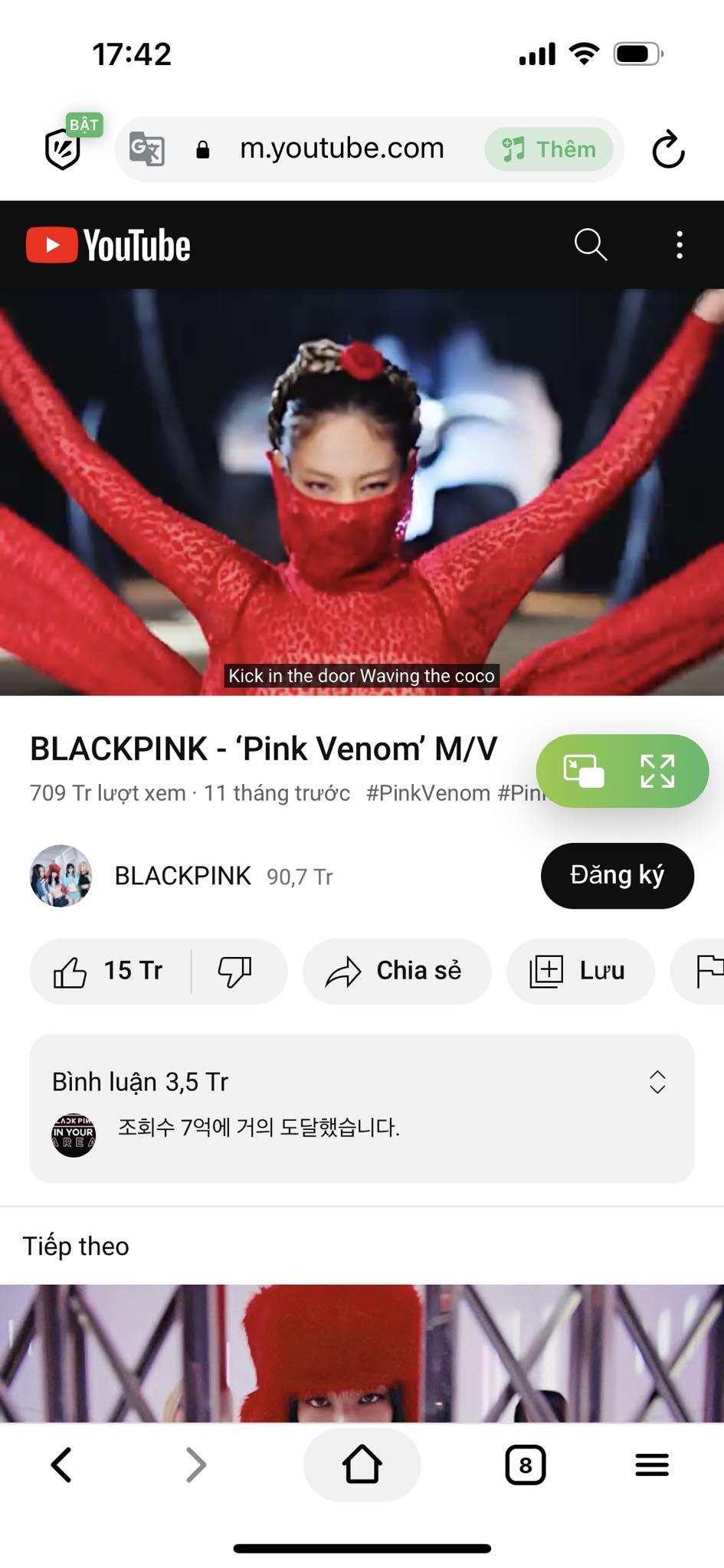Open the YouTube three-dot overflow menu
This screenshot has width=724, height=1568.
click(x=679, y=245)
